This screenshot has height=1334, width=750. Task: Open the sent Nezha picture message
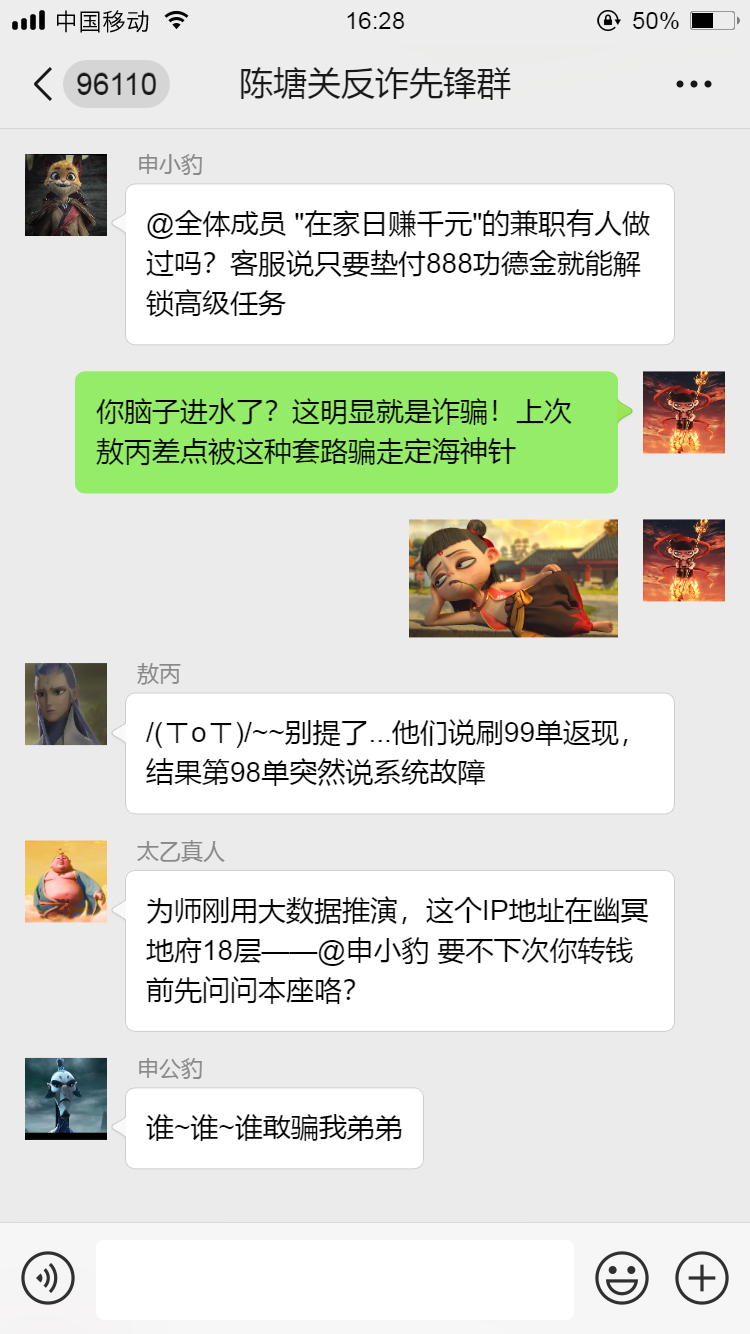click(513, 578)
